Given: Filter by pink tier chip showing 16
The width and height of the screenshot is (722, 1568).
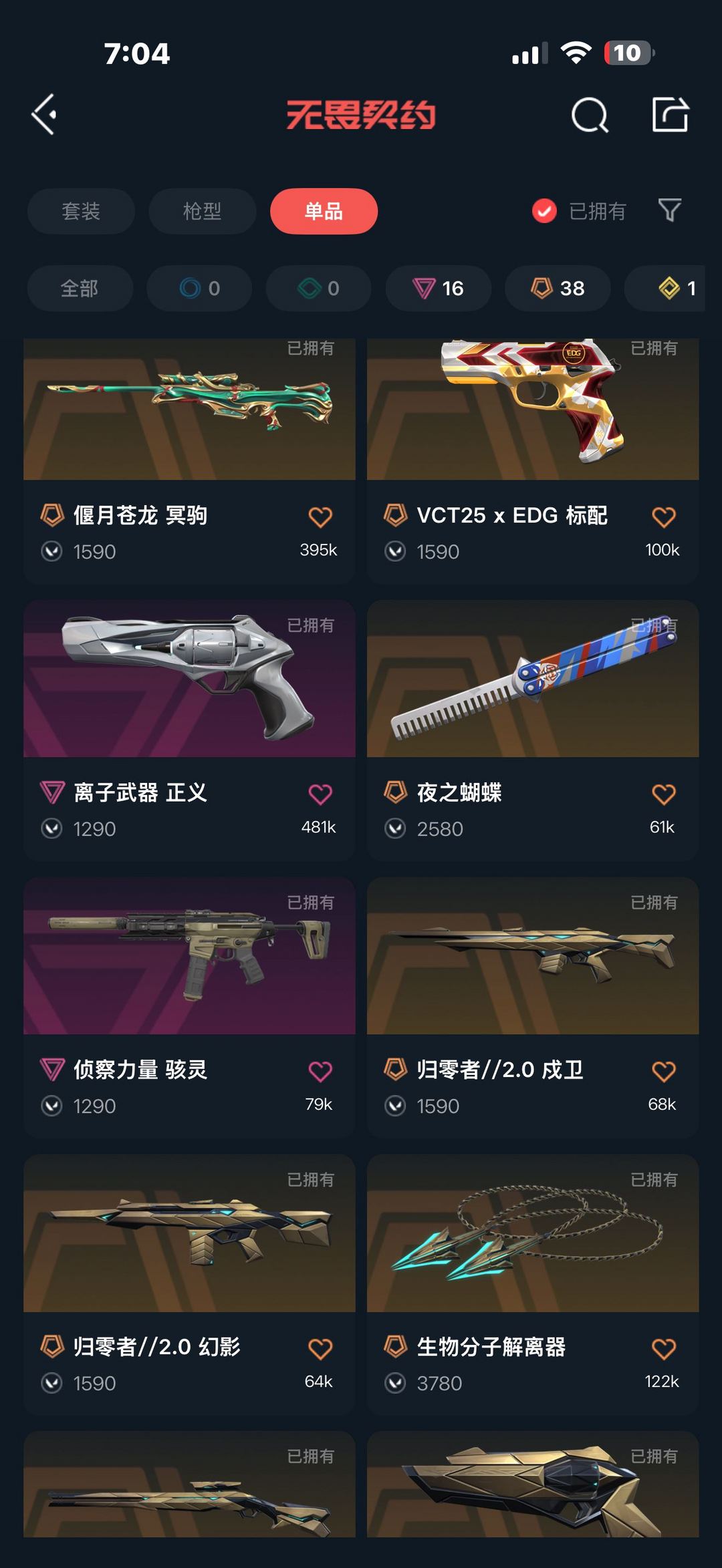Looking at the screenshot, I should click(x=438, y=289).
